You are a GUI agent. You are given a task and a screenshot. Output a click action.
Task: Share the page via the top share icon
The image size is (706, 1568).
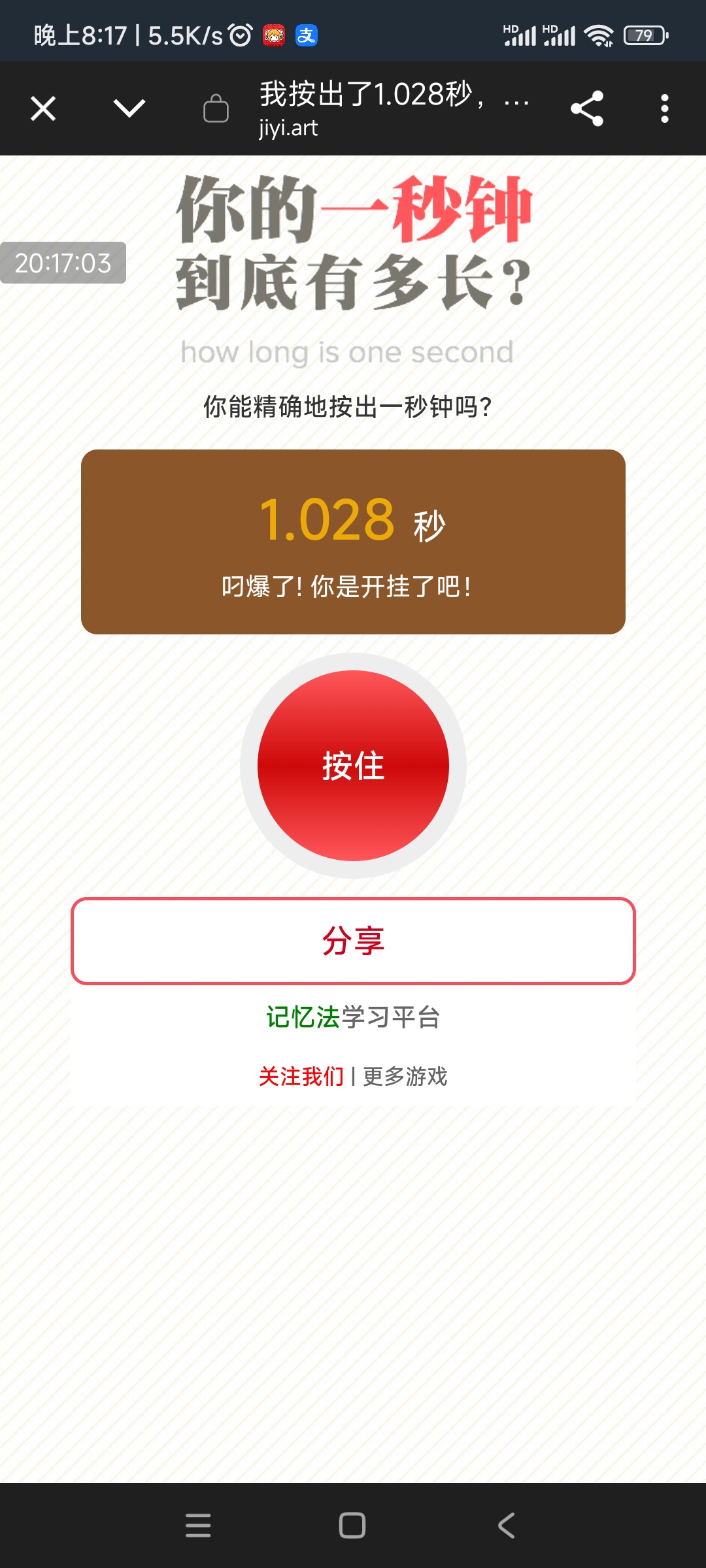586,108
